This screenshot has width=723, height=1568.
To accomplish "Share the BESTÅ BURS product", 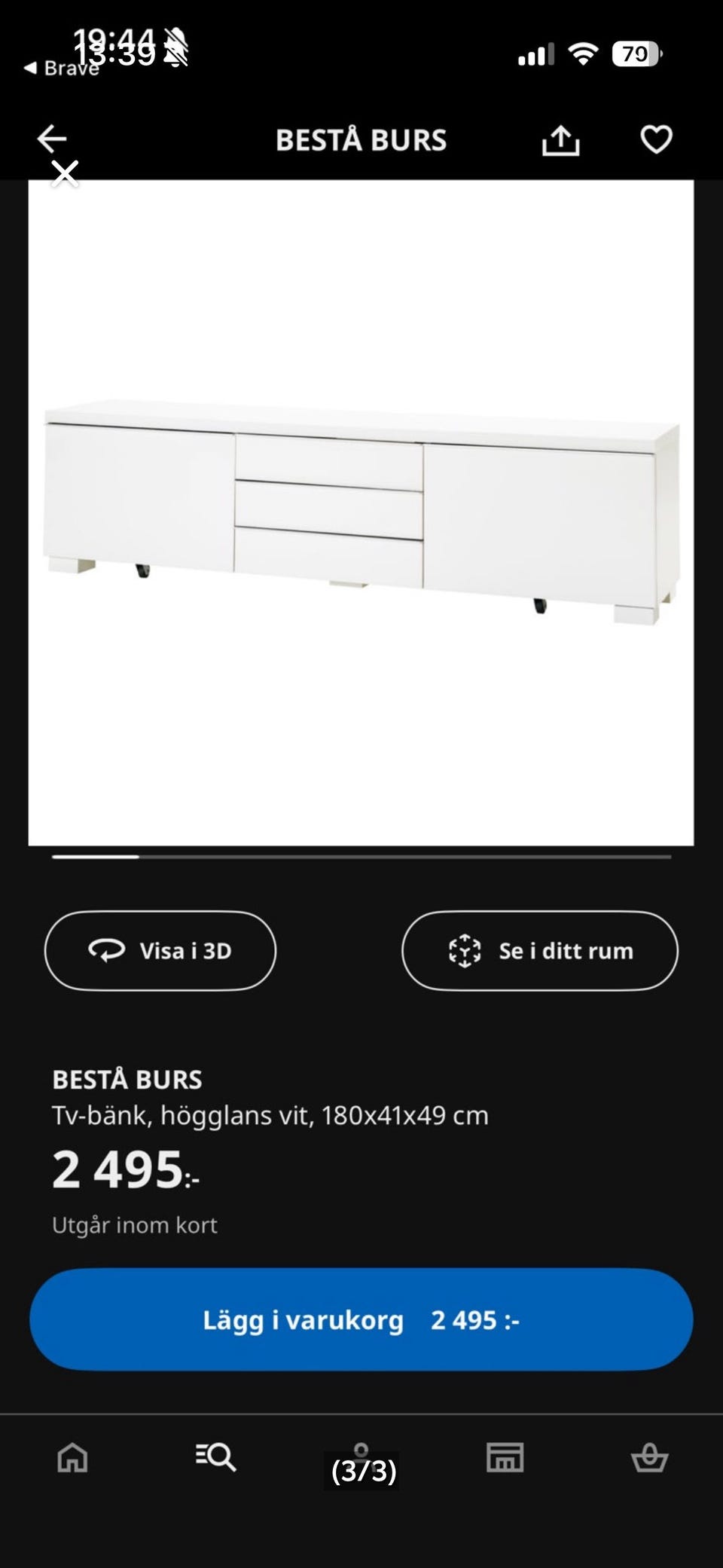I will [x=562, y=139].
